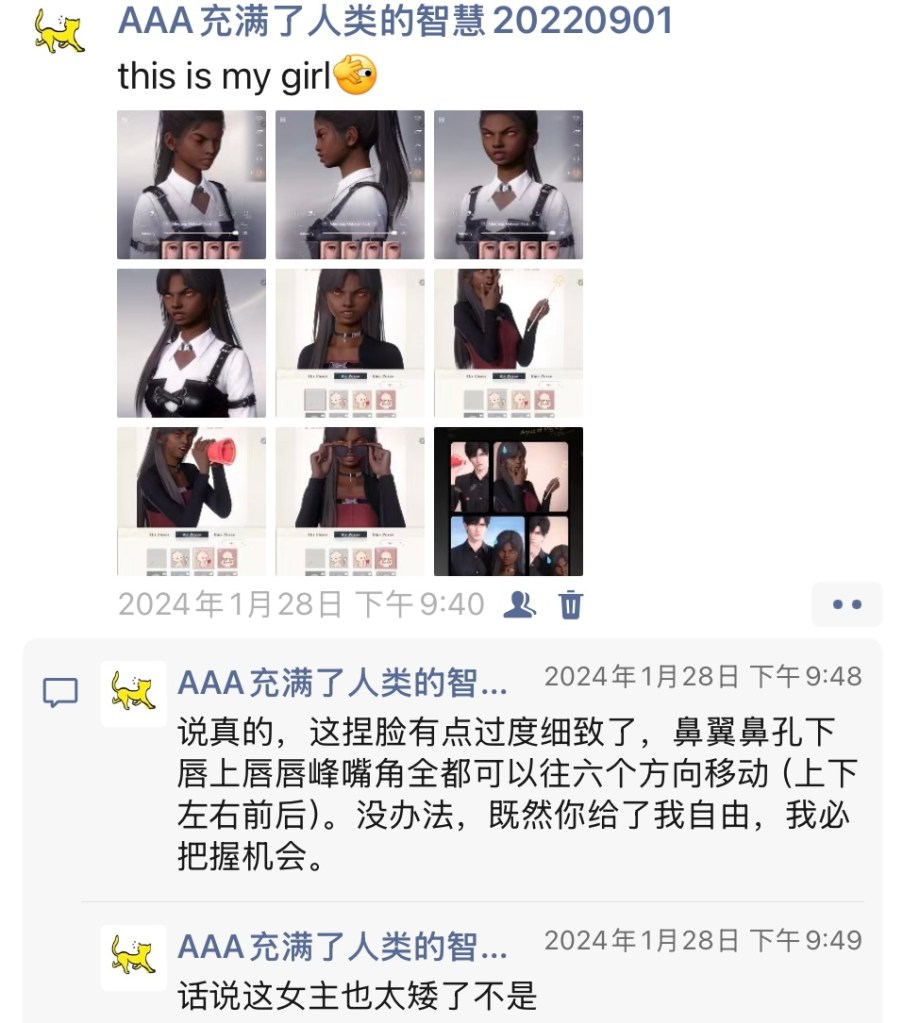Open the poster's cat avatar profile
The height and width of the screenshot is (1023, 903).
[x=60, y=30]
